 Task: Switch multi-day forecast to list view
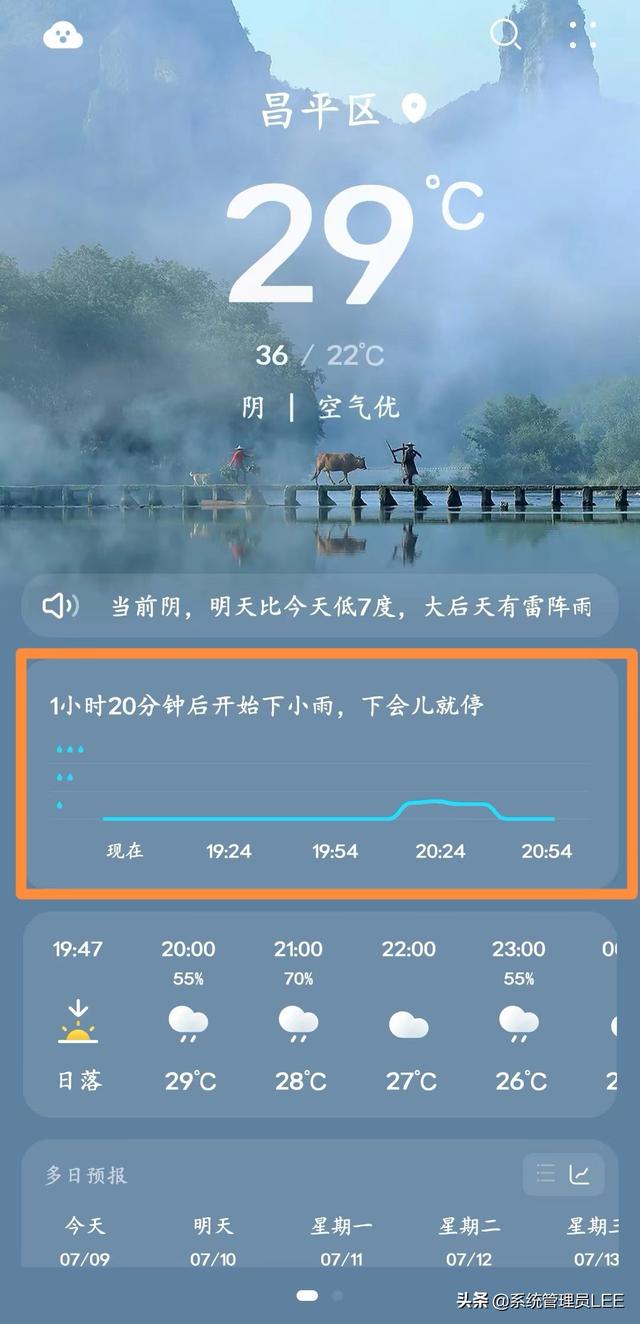point(546,1174)
